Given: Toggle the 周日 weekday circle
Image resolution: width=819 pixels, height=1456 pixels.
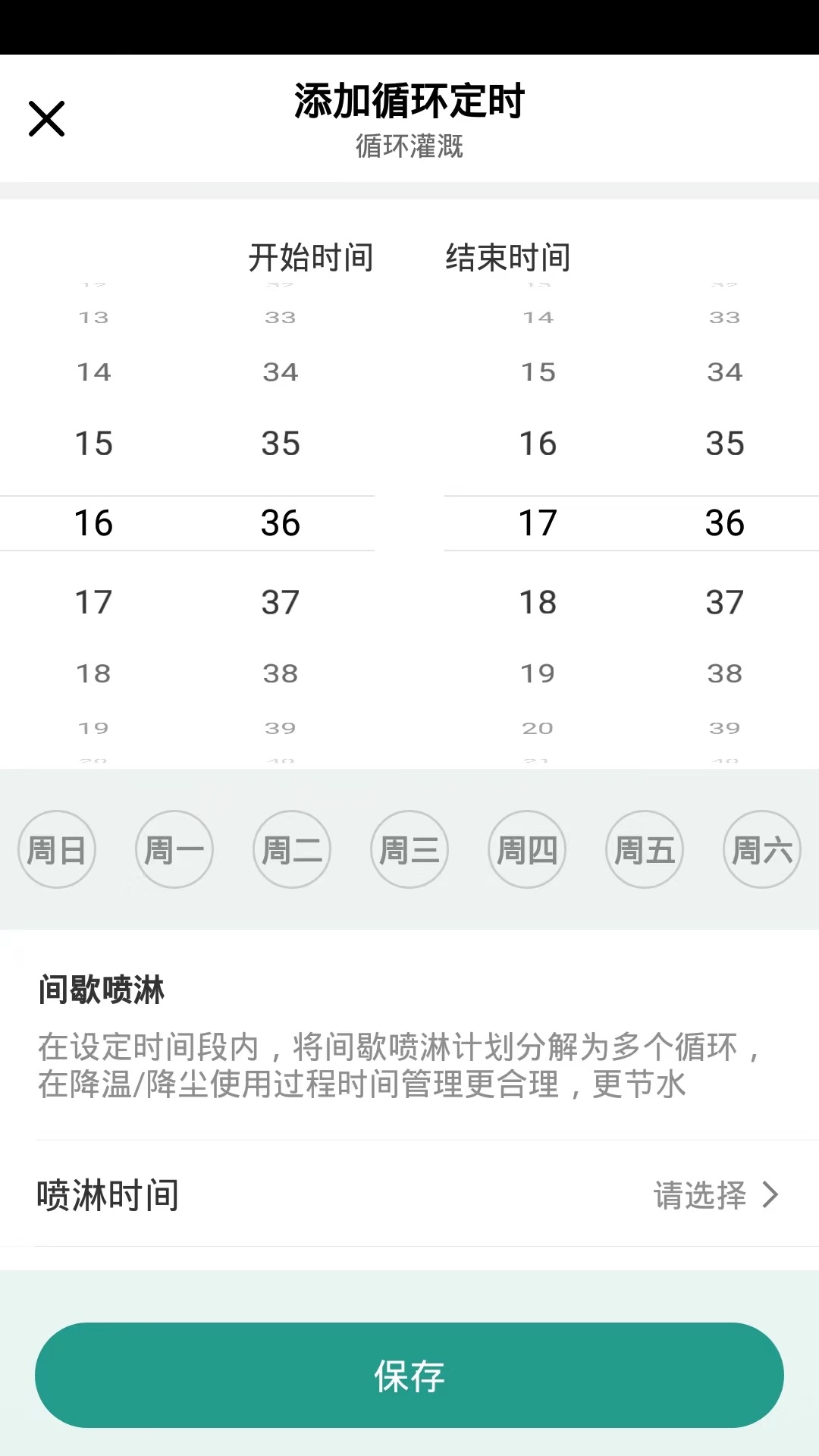Looking at the screenshot, I should (57, 849).
